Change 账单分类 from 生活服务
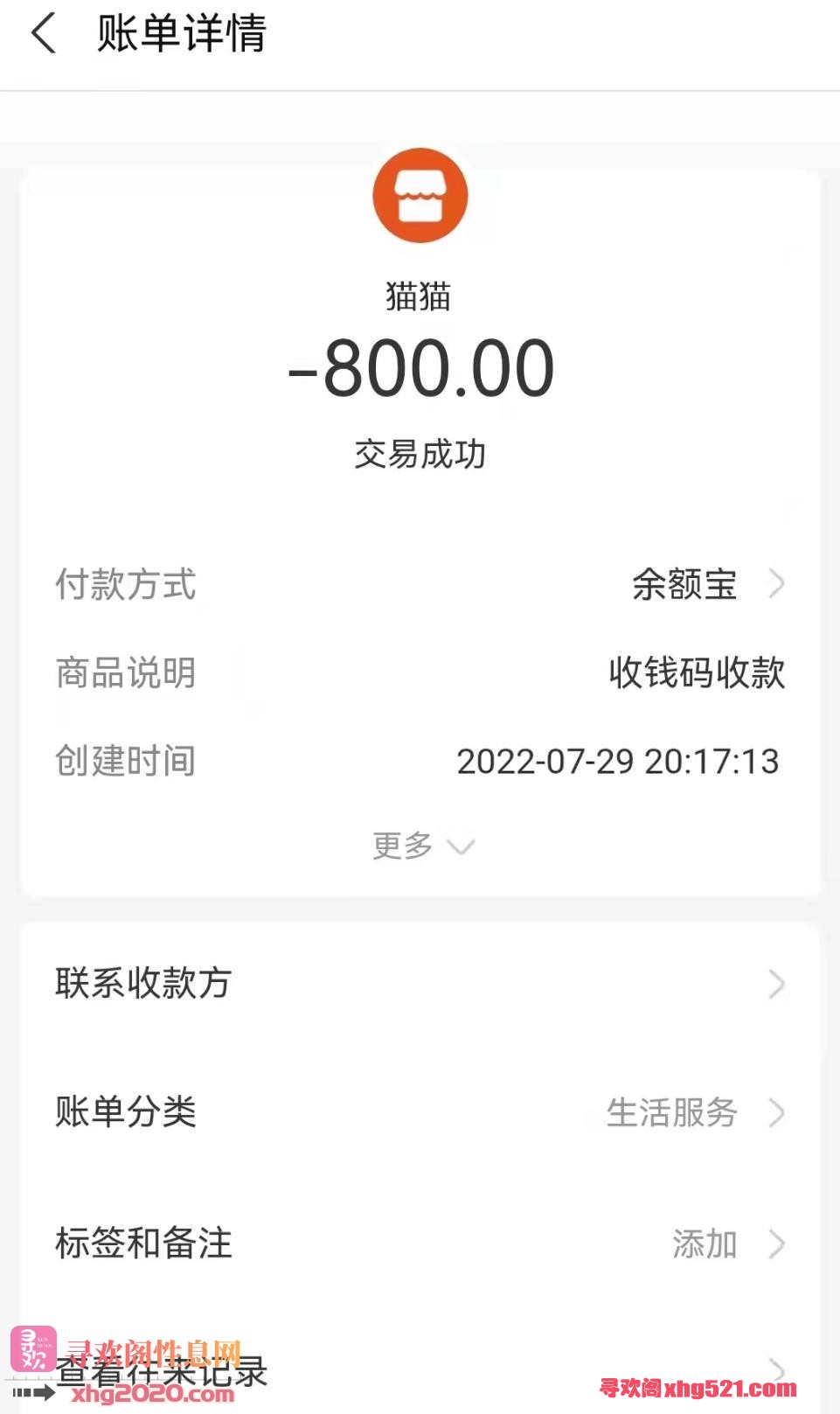Viewport: 840px width, 1414px height. [420, 1112]
